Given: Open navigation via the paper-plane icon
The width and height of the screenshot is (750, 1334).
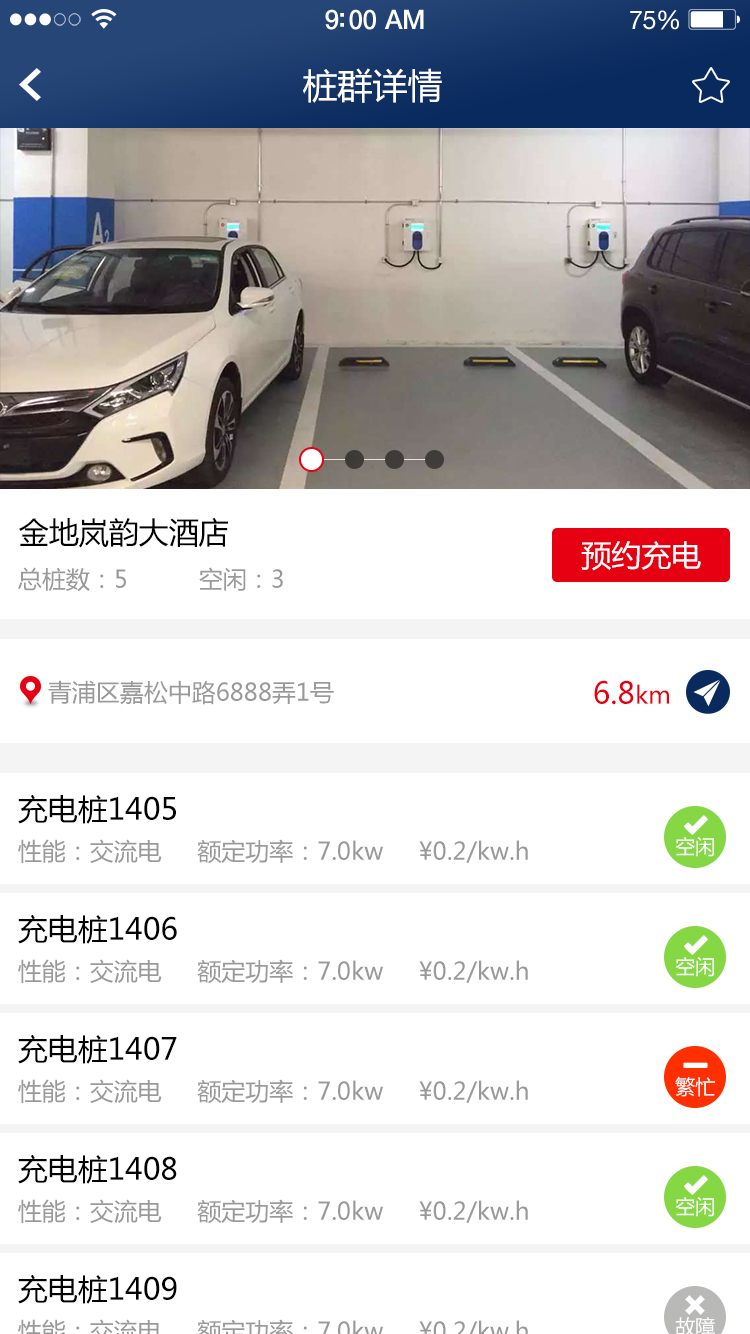Looking at the screenshot, I should 707,691.
